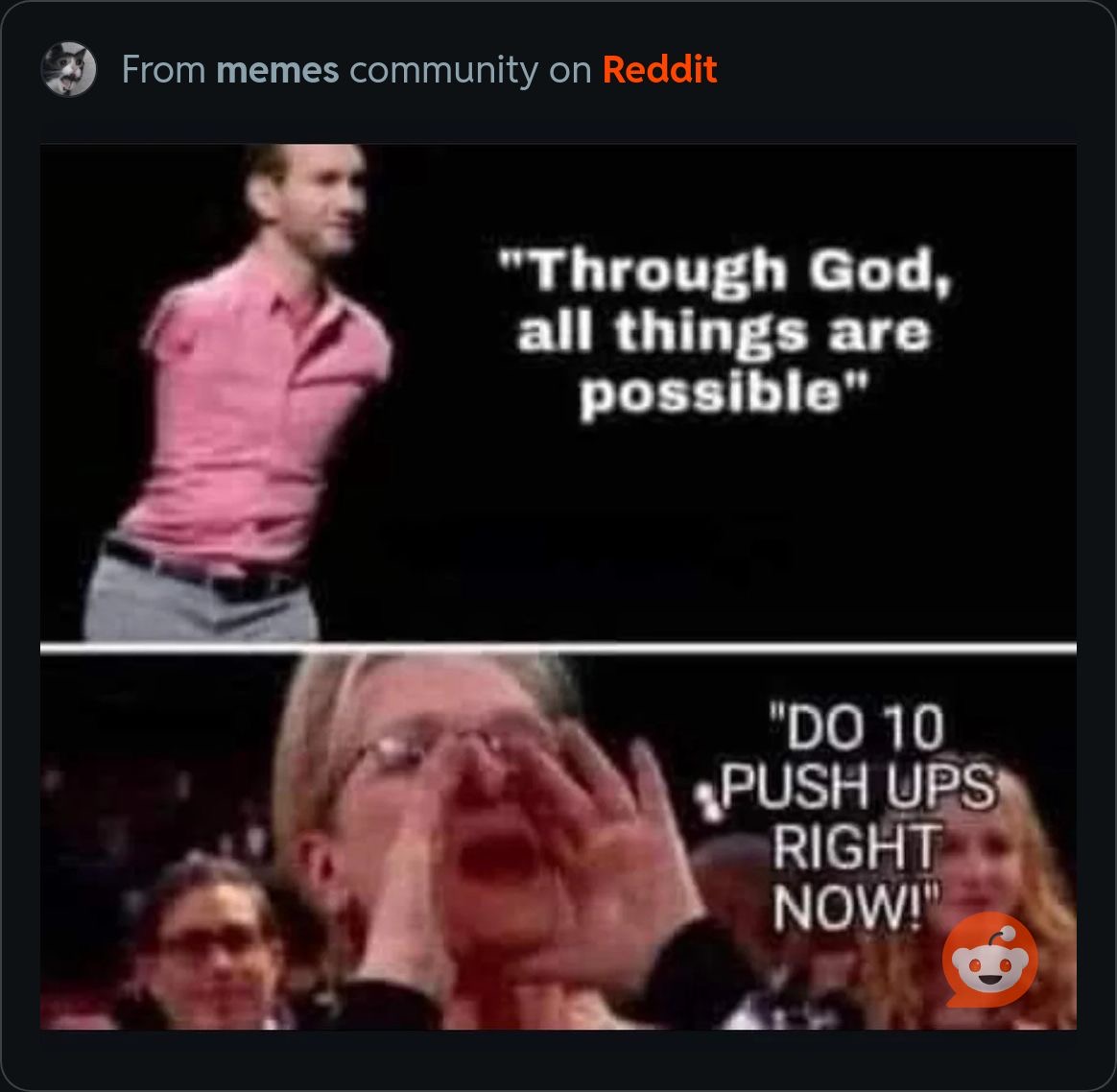Open the memes community meme image

point(558,586)
